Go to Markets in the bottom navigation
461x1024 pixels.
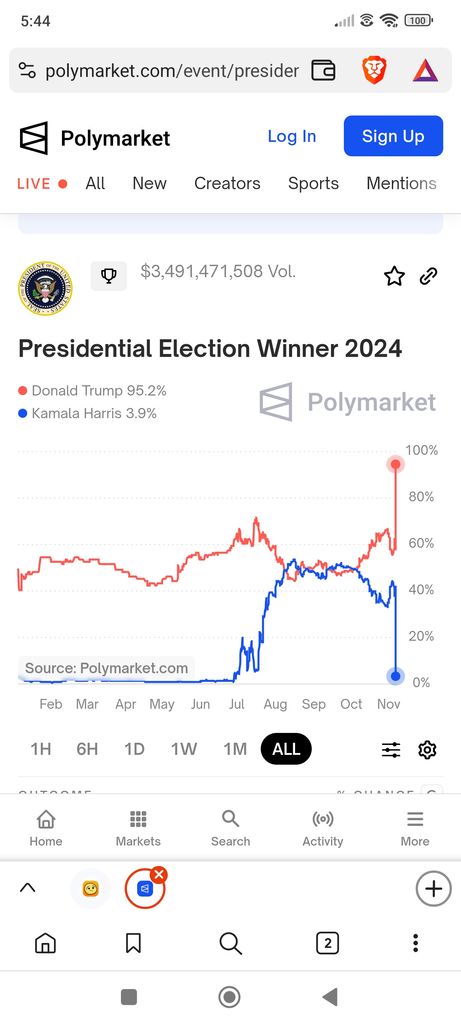click(138, 829)
